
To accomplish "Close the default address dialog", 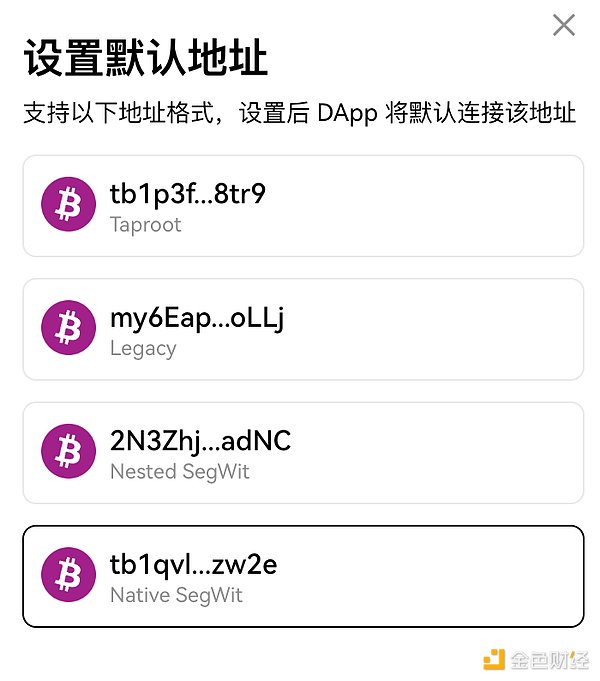I will point(564,25).
